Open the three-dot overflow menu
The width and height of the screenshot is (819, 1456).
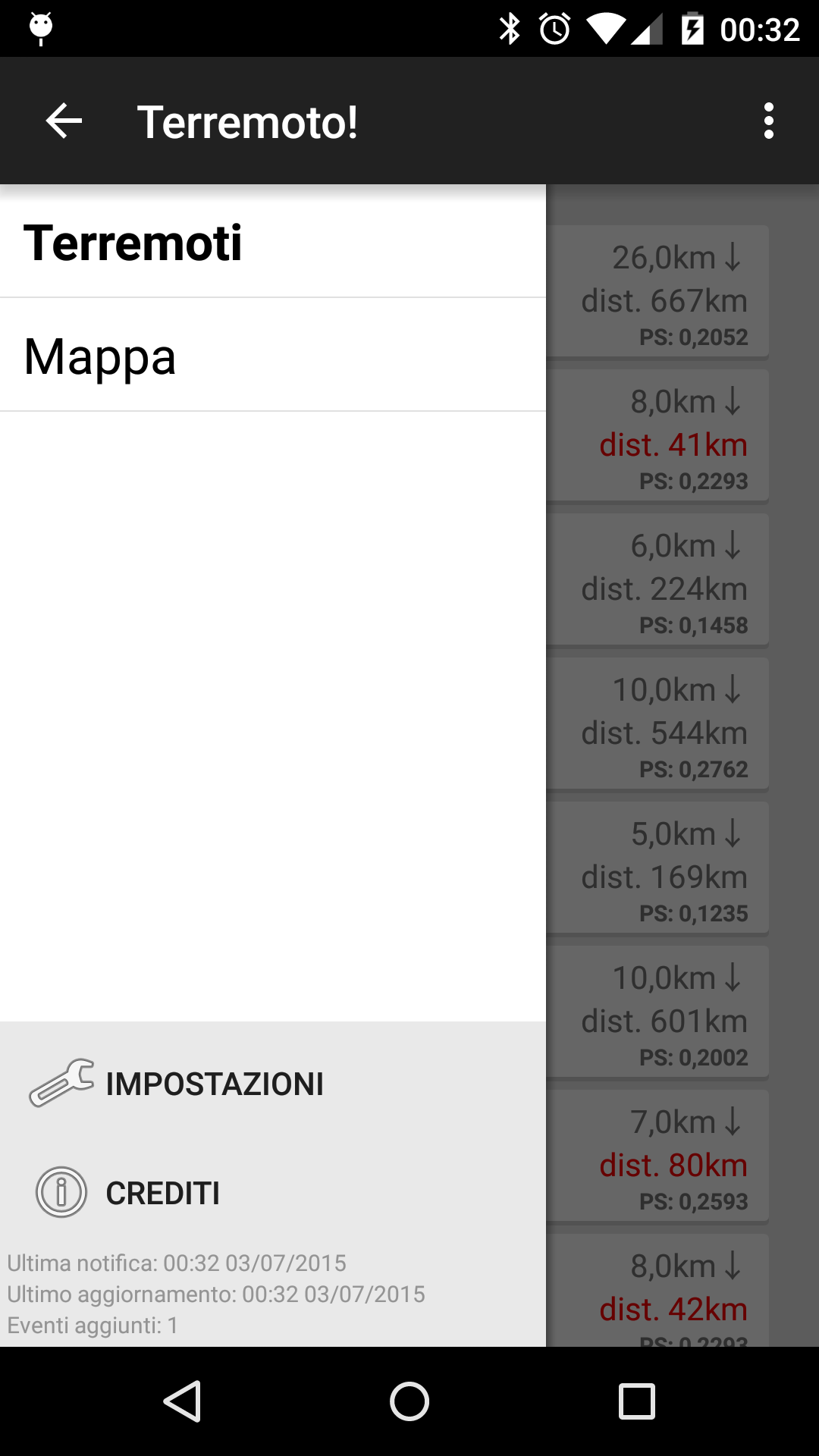coord(768,121)
